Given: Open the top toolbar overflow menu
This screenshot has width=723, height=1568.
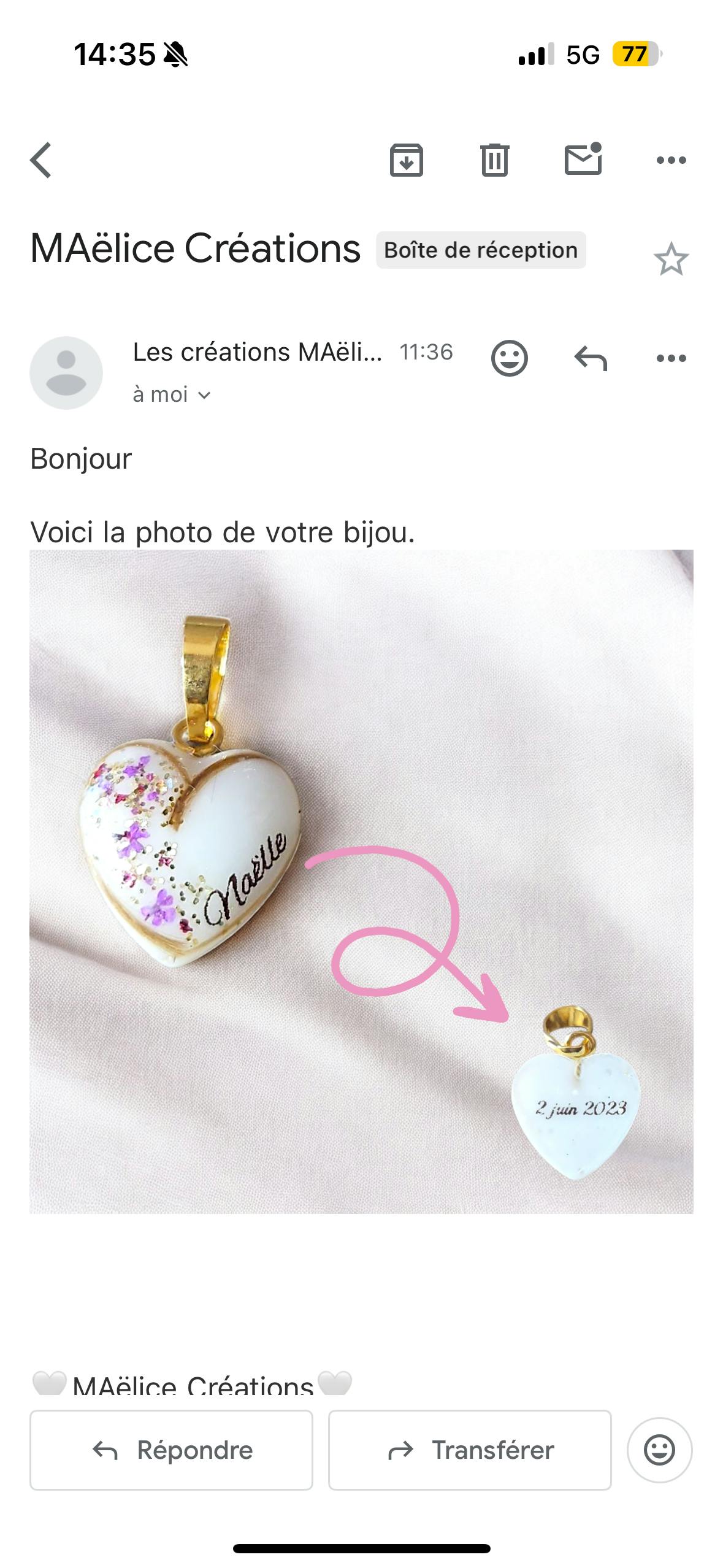Looking at the screenshot, I should tap(671, 161).
